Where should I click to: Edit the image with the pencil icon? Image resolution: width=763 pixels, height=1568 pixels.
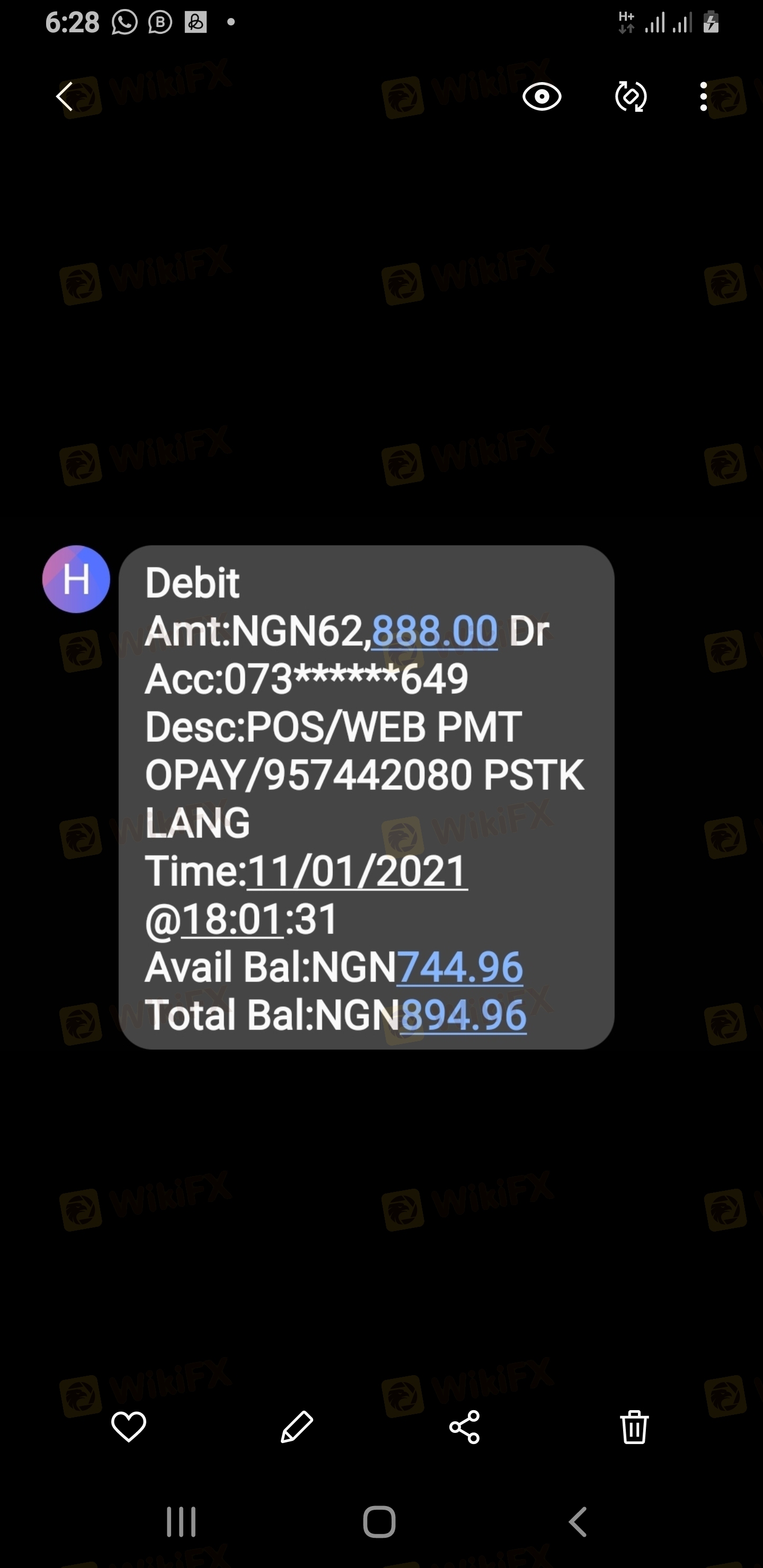coord(297,1426)
